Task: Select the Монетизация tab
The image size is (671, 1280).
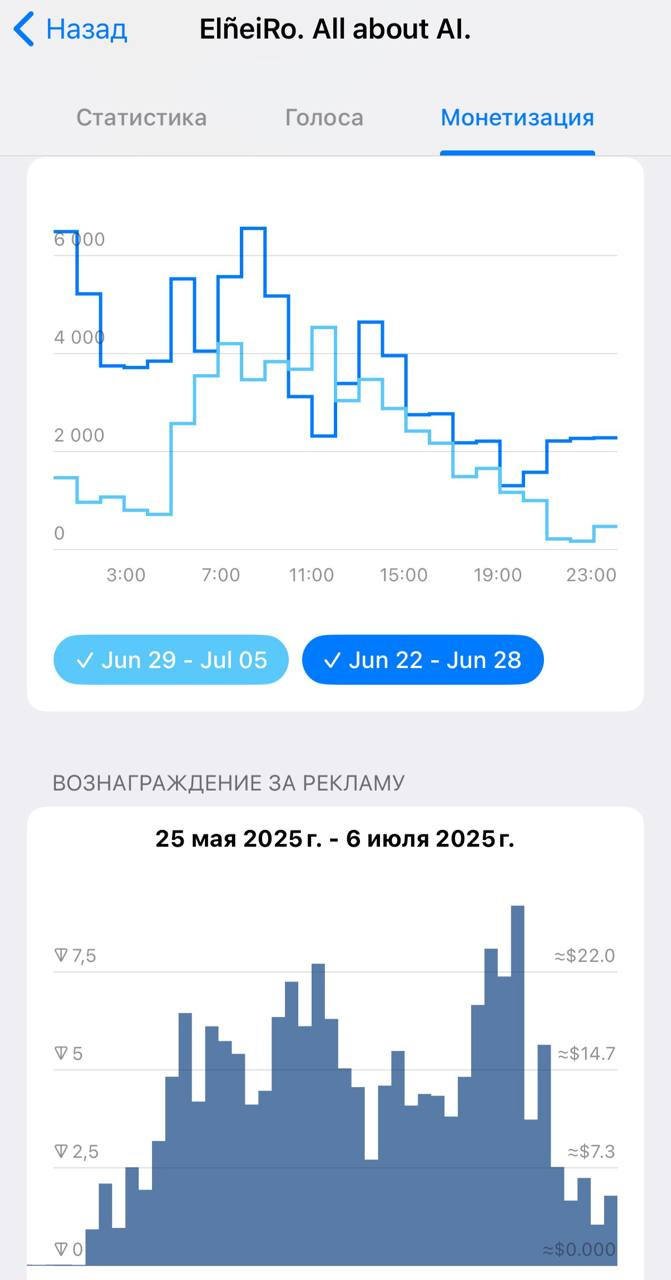Action: point(517,118)
